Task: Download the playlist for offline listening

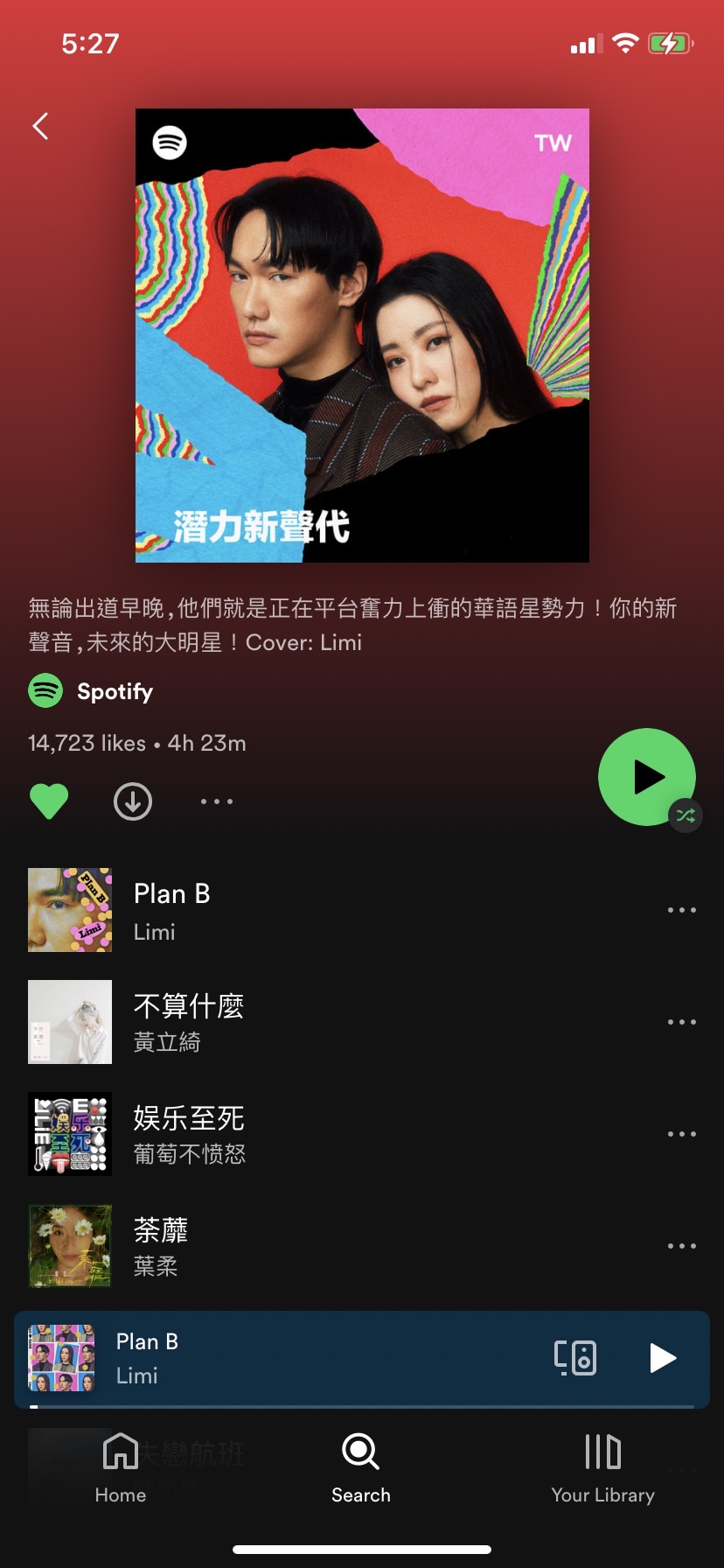Action: [x=133, y=801]
